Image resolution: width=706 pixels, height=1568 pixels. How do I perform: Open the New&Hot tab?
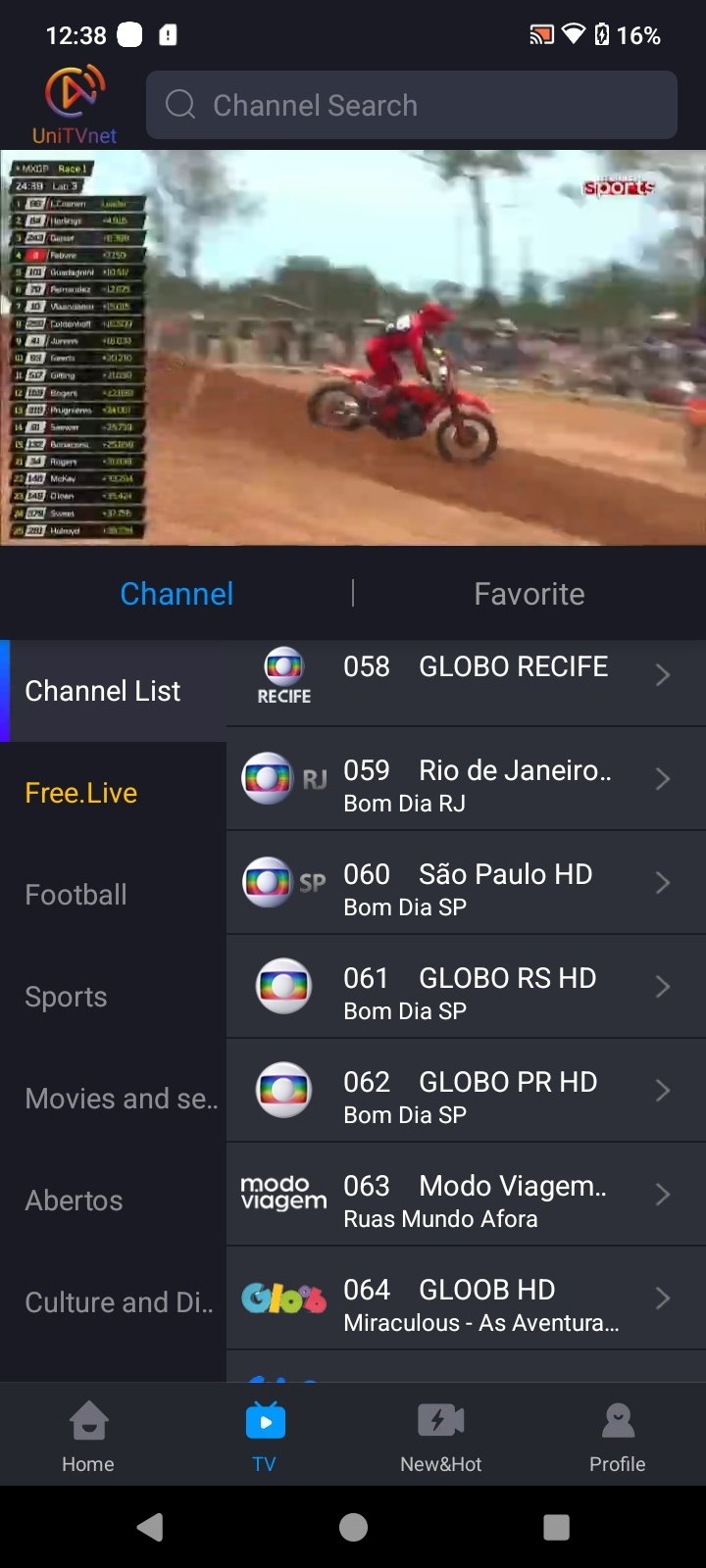coord(441,1436)
